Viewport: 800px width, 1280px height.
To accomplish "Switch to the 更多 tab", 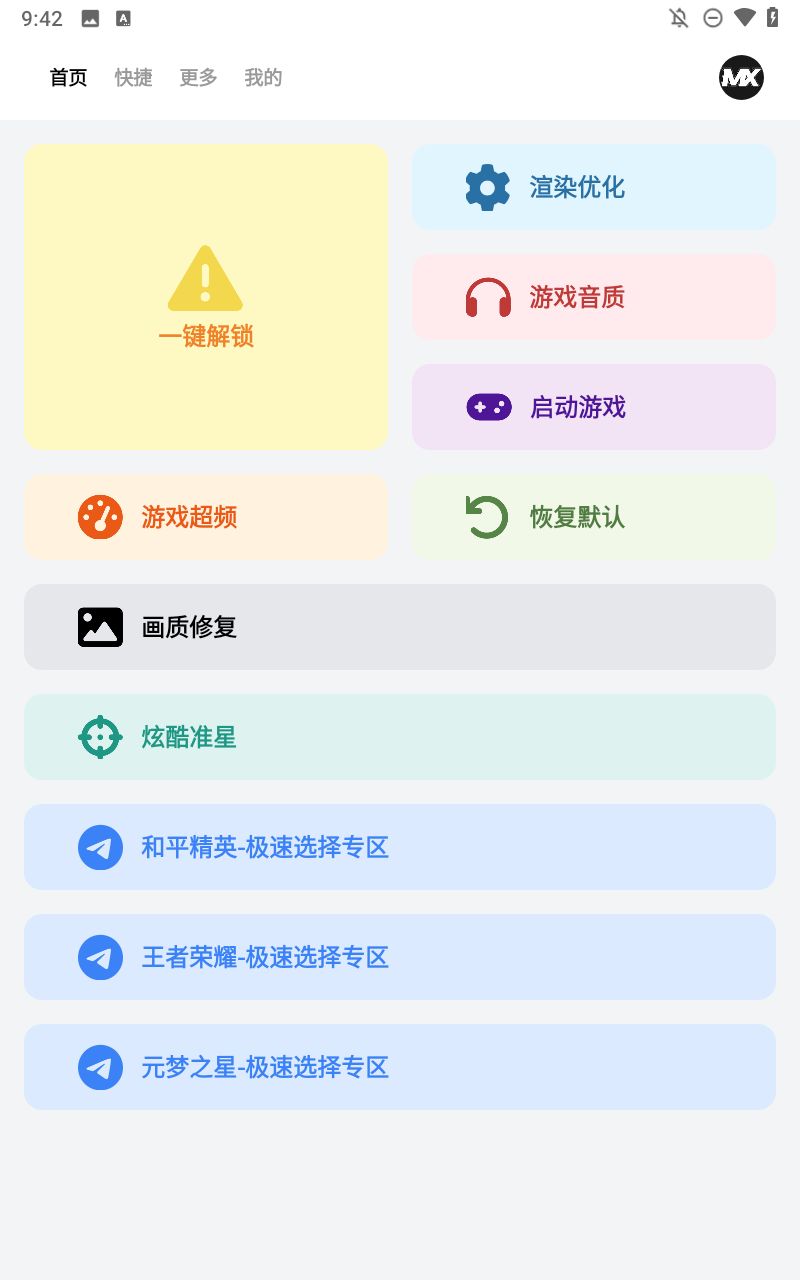I will [198, 78].
